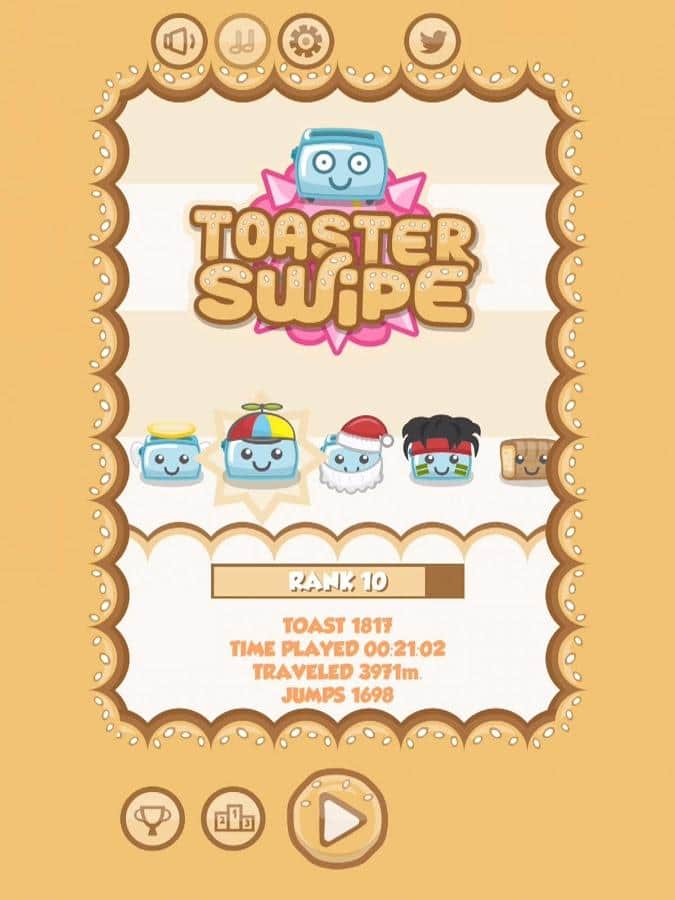675x900 pixels.
Task: Toggle the sound effects speaker icon
Action: click(179, 42)
